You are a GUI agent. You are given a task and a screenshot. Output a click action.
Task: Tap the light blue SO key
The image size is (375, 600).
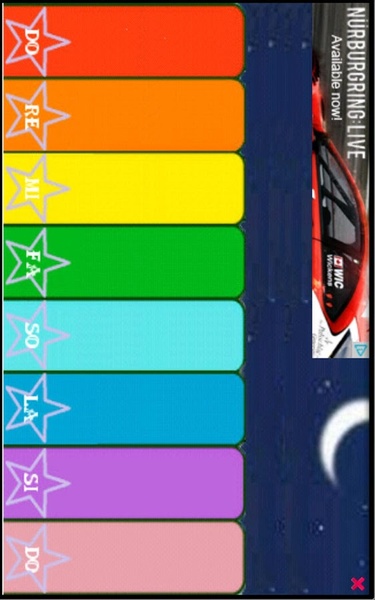coord(124,335)
